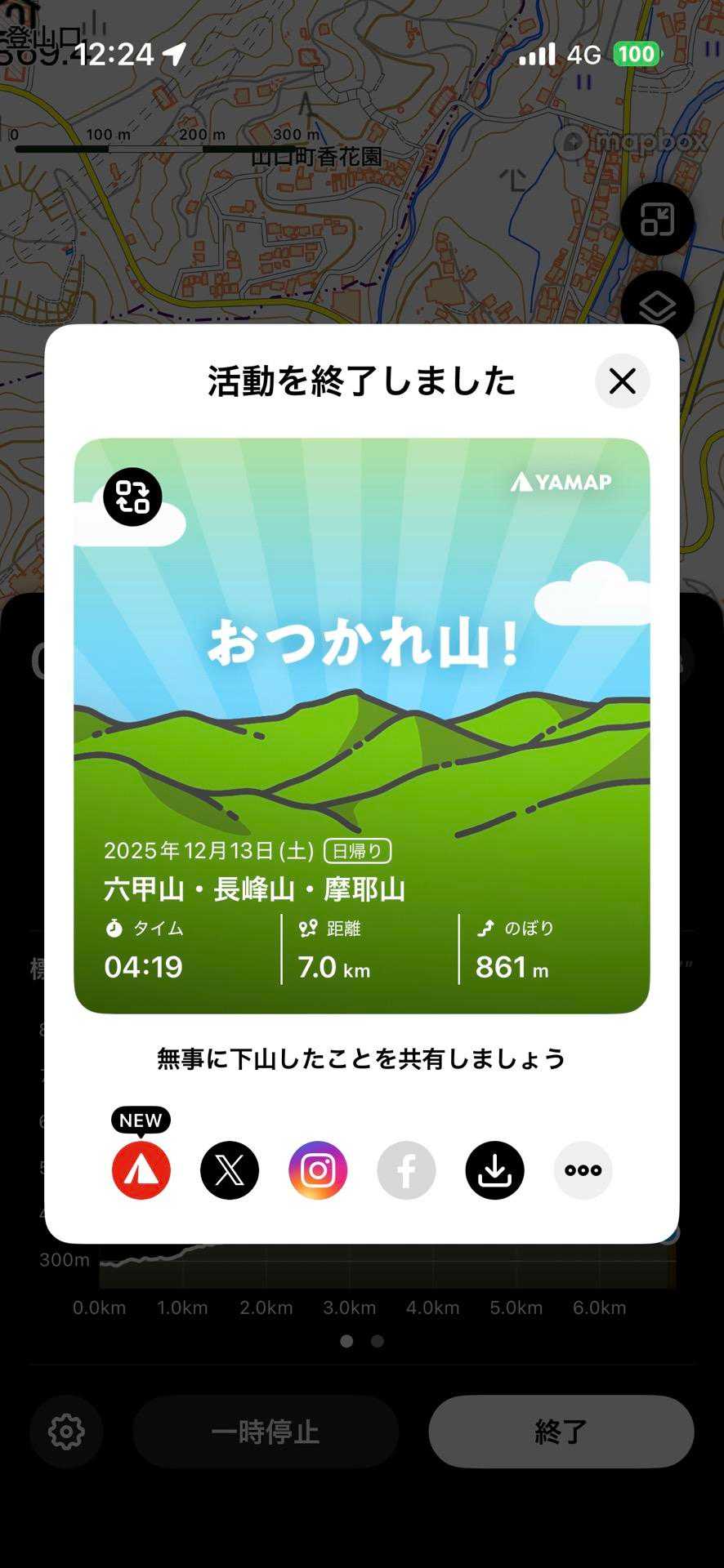Switch the share card design

pyautogui.click(x=132, y=497)
